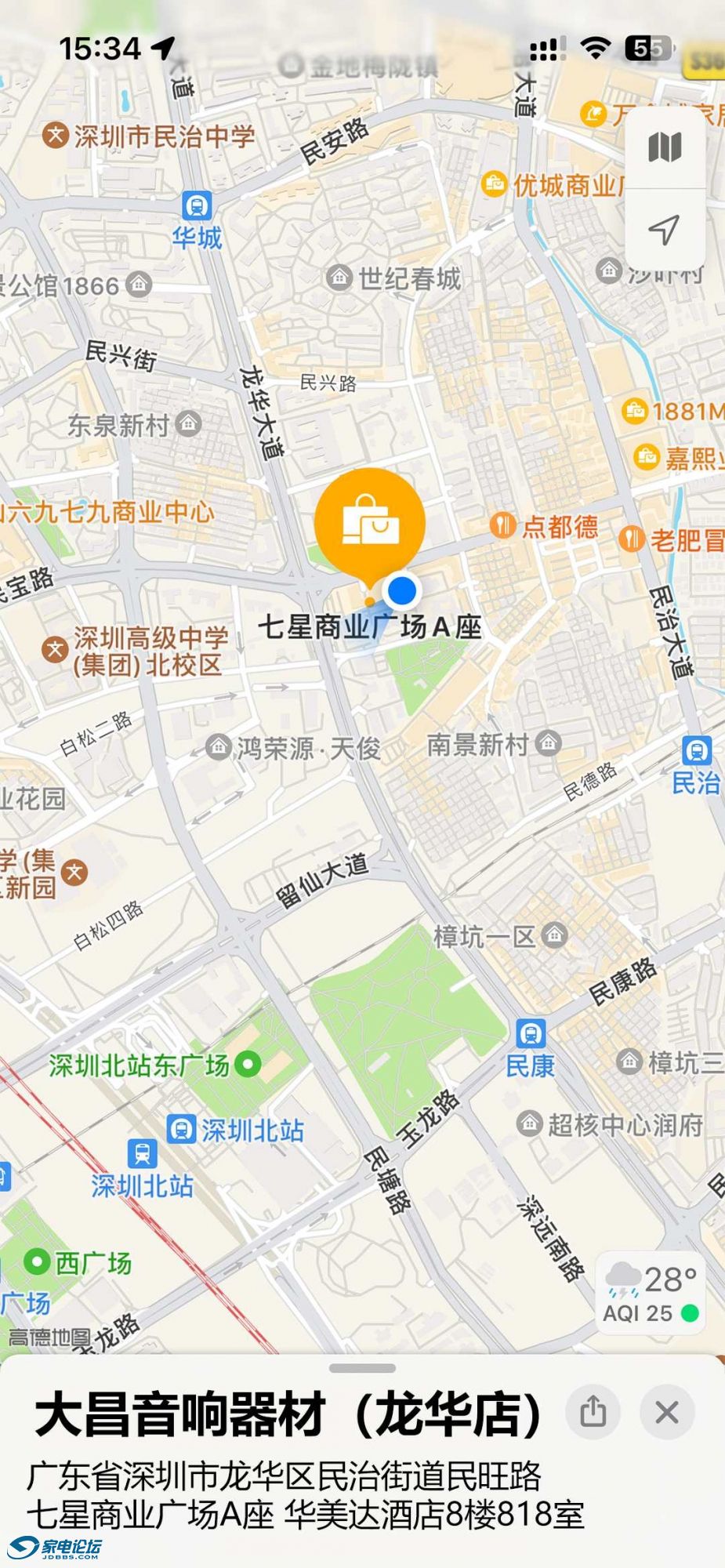Tap the current location arrow icon
725x1568 pixels.
click(x=662, y=231)
